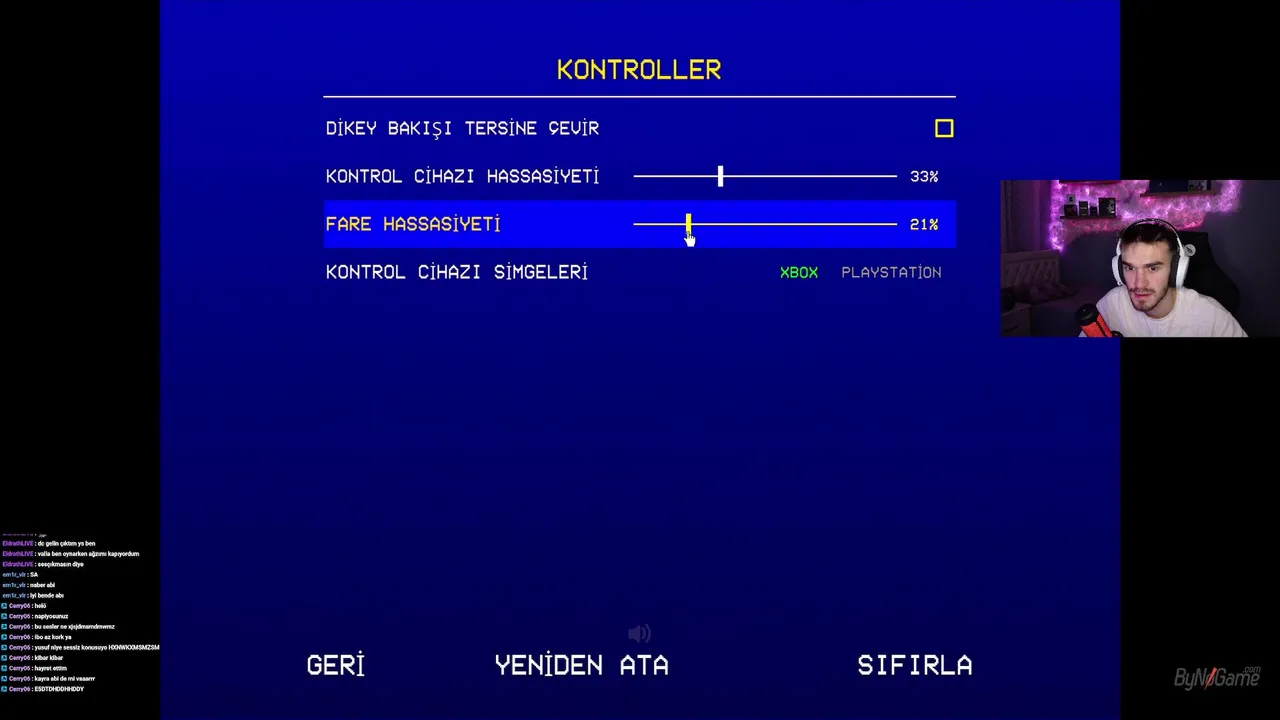The width and height of the screenshot is (1280, 720).
Task: Adjust the Kontrol Cihazı Hassasiyeti slider
Action: point(720,177)
